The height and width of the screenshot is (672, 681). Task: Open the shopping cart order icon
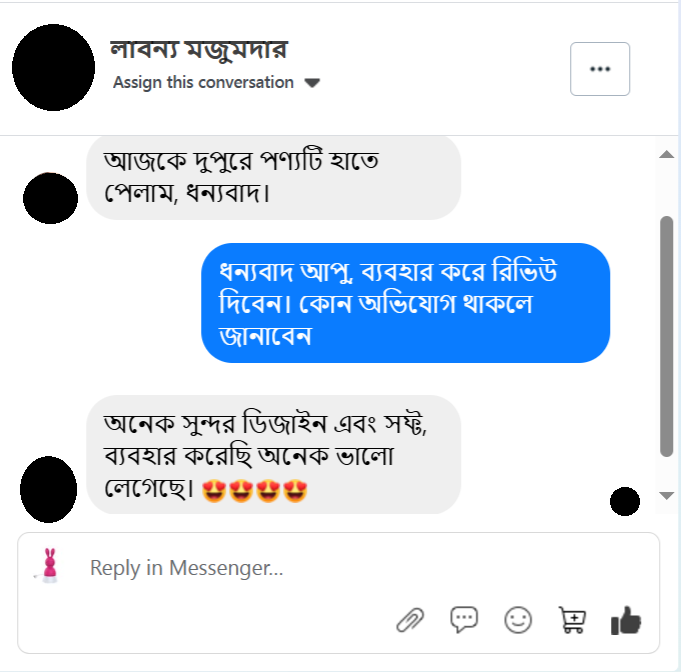[572, 621]
